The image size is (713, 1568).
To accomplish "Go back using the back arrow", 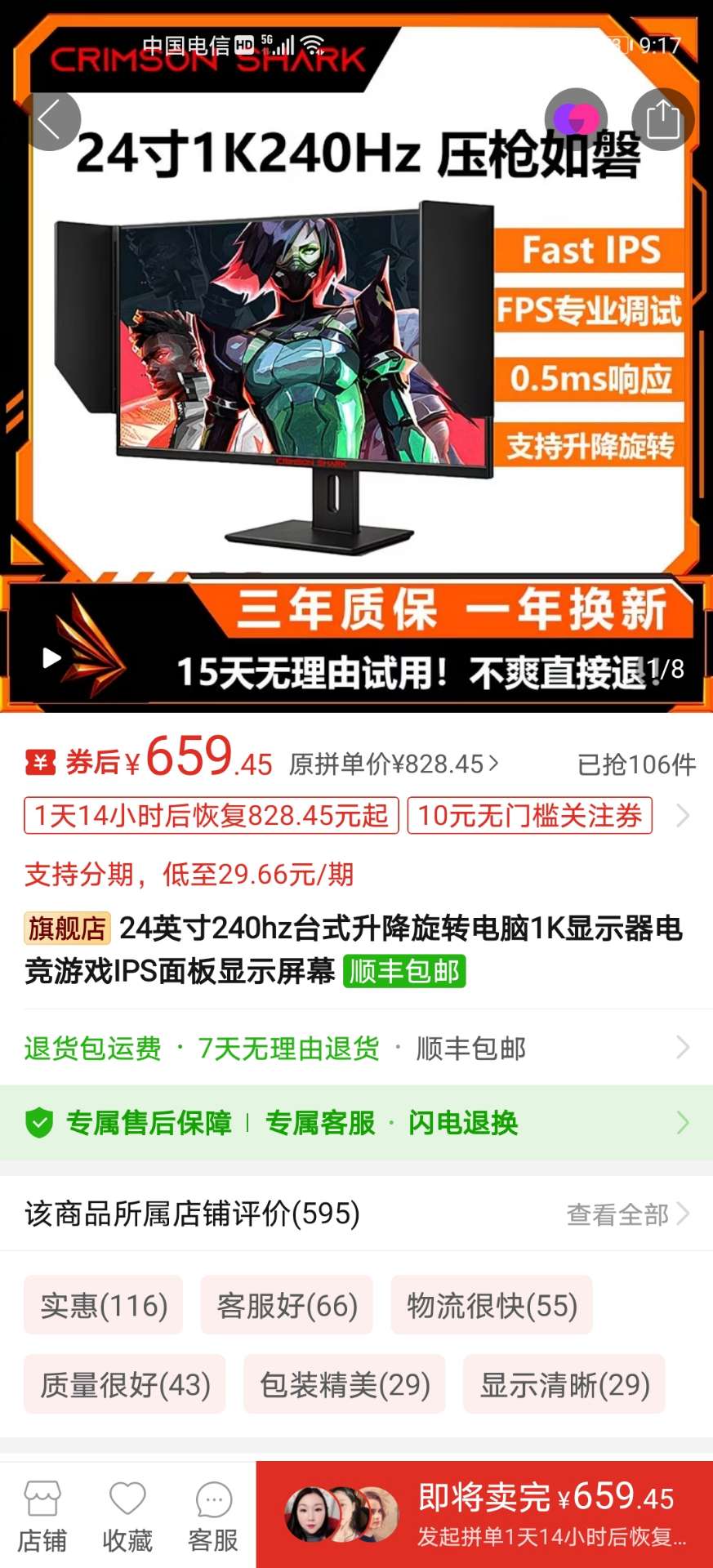I will 51,120.
